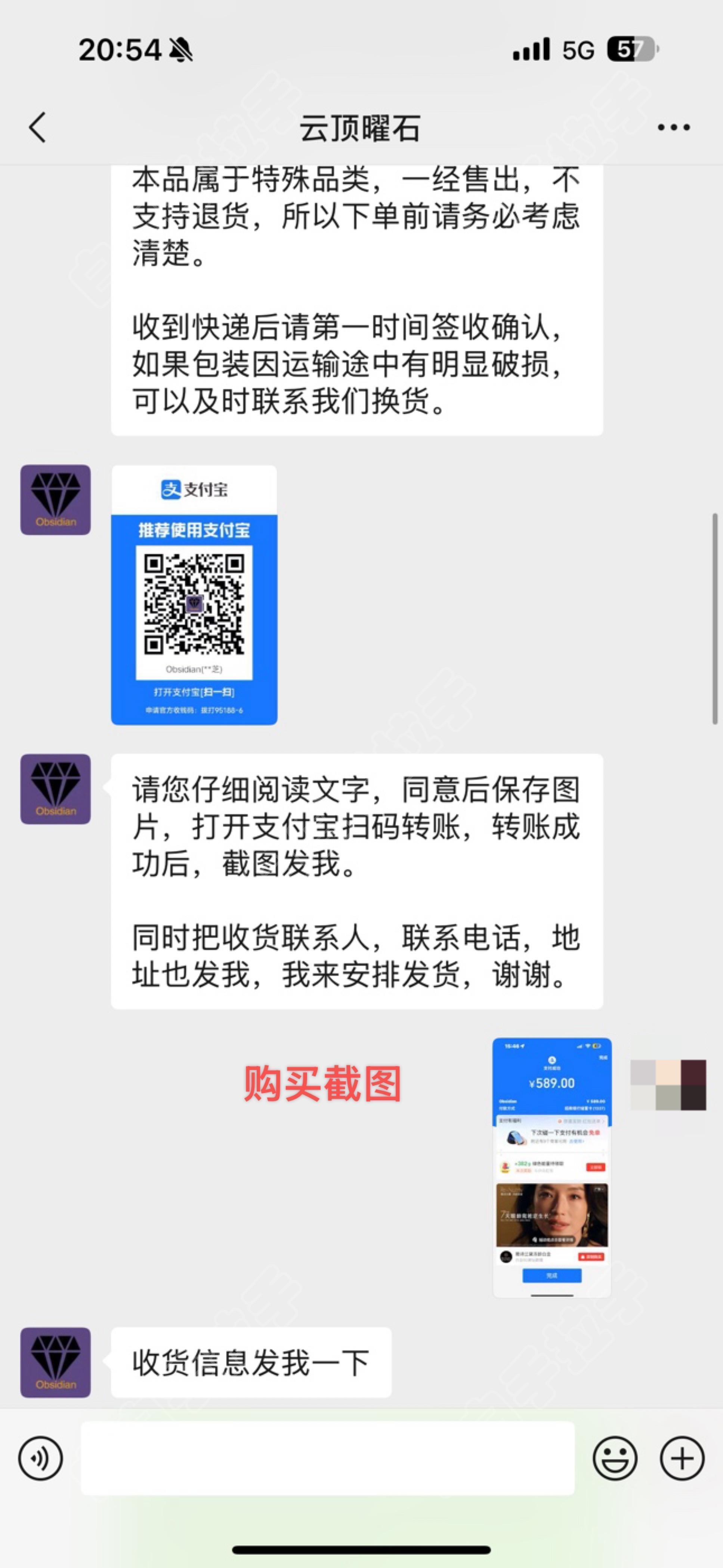Open the ¥589.00 payment screenshot image

point(551,1168)
